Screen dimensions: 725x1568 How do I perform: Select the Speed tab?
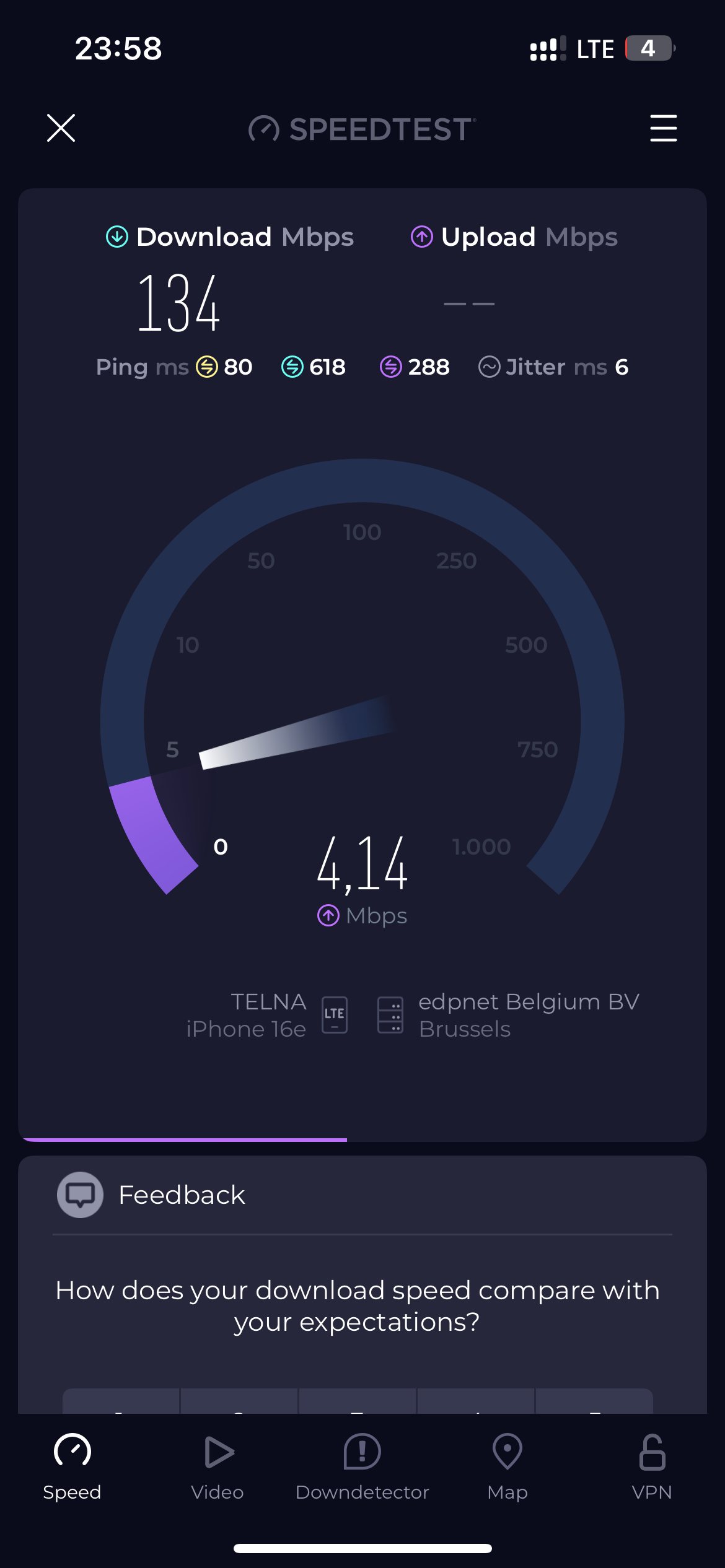pyautogui.click(x=72, y=1467)
